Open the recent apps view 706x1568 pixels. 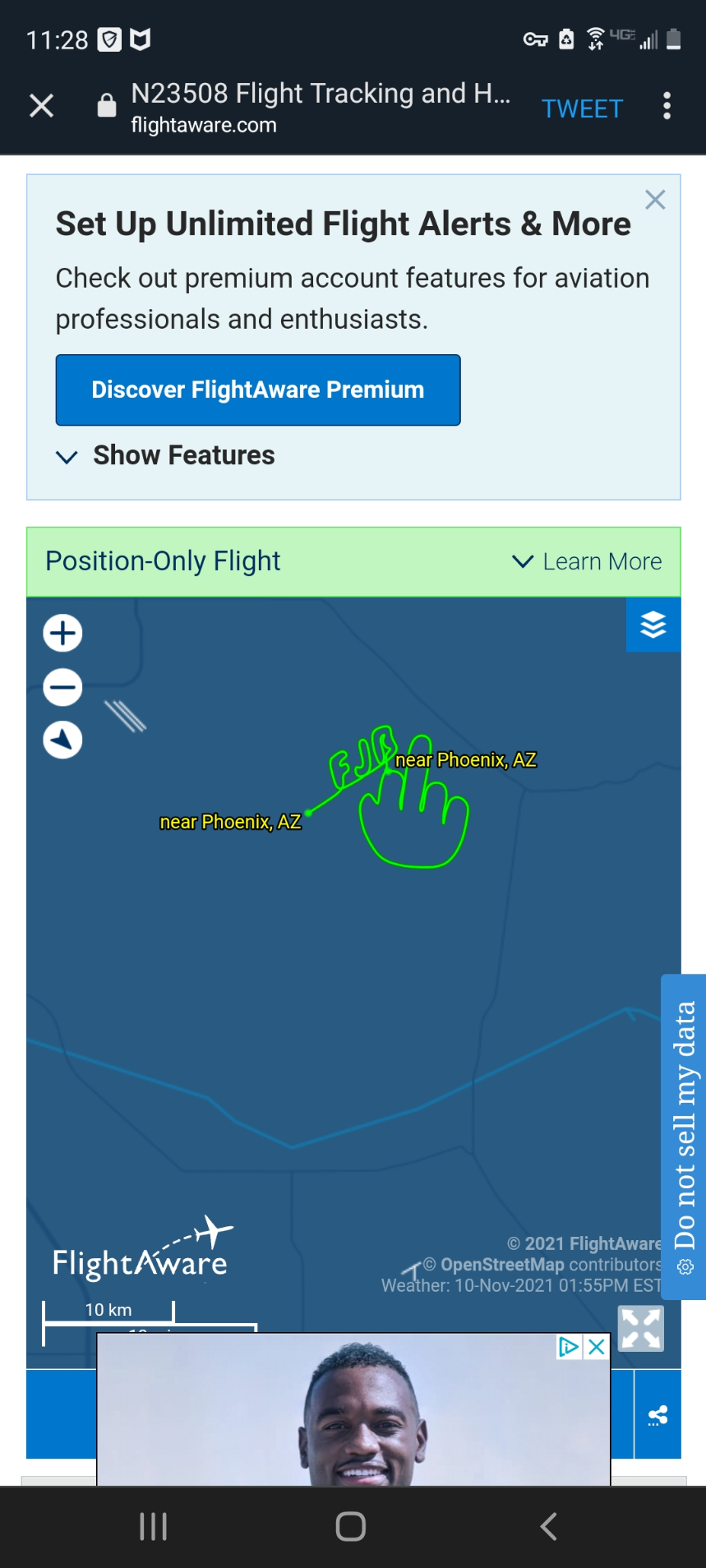pos(154,1526)
